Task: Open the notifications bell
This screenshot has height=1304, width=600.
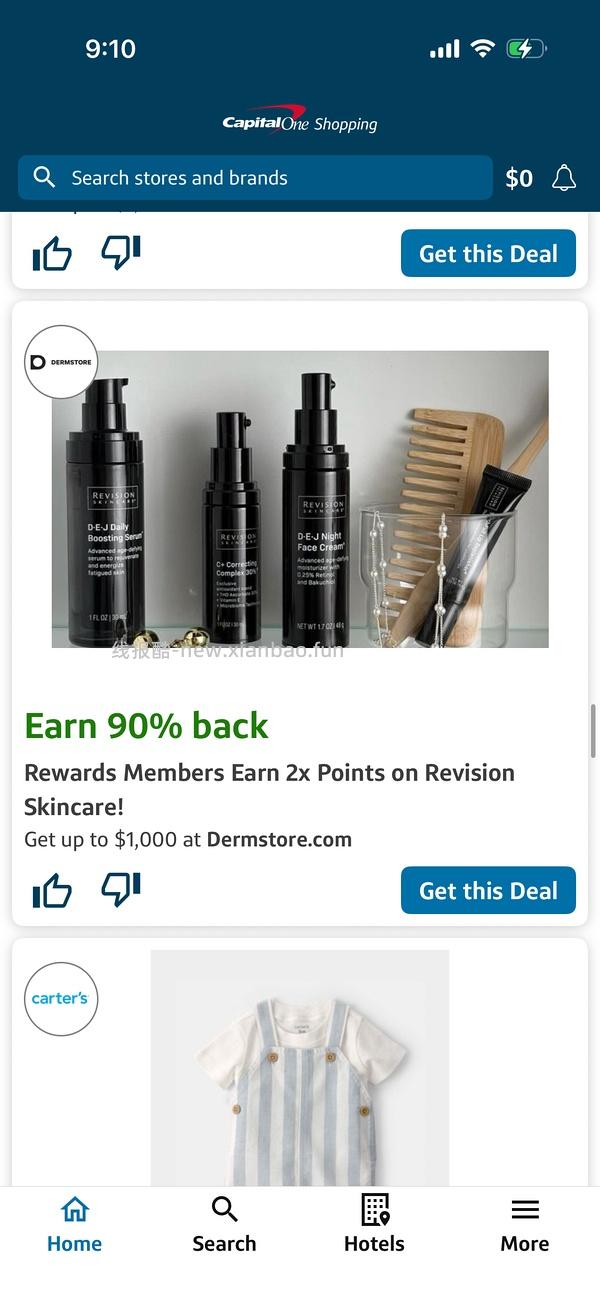Action: pos(564,178)
